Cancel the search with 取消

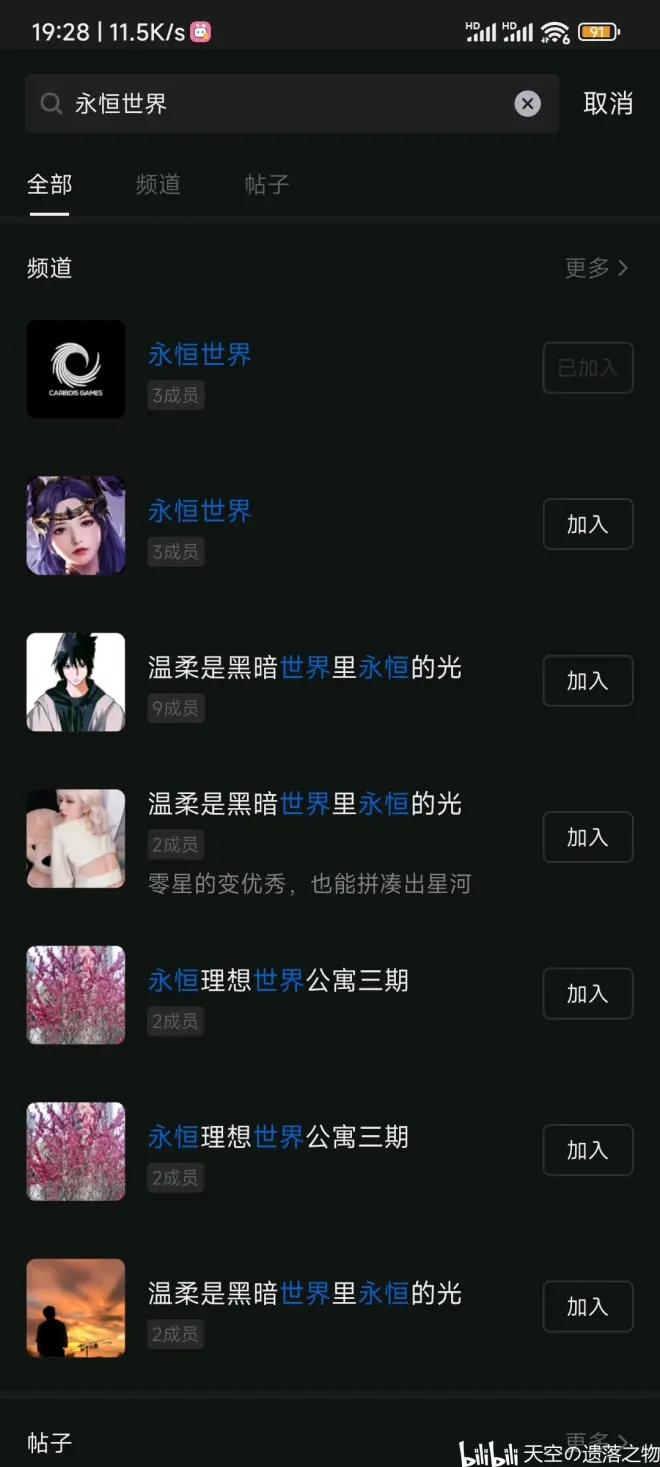coord(608,104)
